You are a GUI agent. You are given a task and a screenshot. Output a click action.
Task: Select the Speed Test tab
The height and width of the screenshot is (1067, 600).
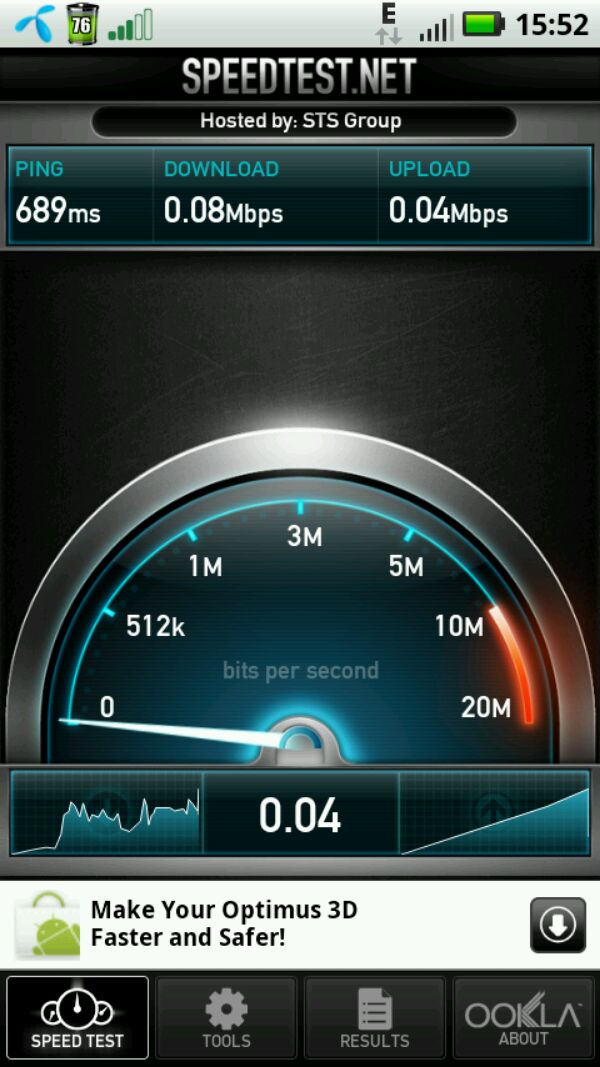[77, 1018]
